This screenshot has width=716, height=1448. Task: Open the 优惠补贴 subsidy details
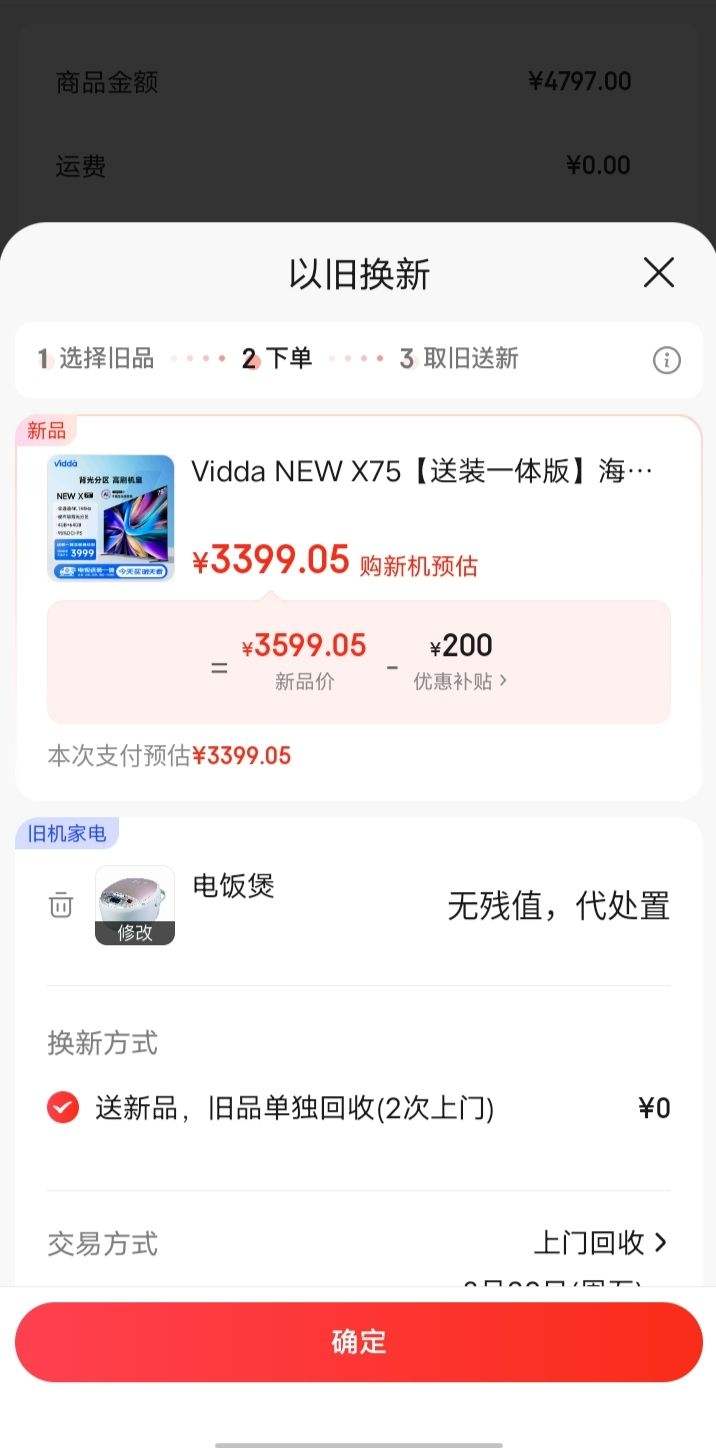coord(460,681)
